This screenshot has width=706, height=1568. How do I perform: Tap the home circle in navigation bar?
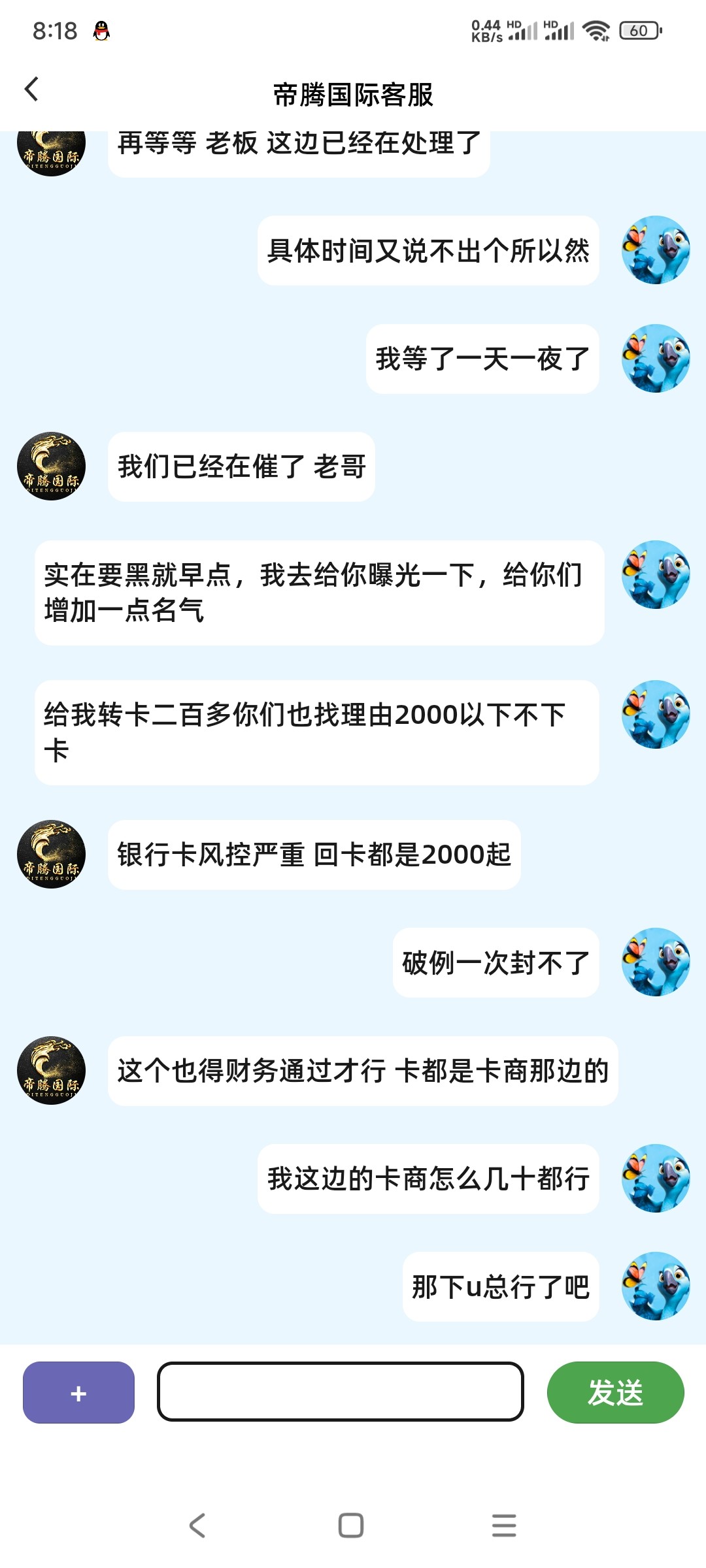tap(348, 1527)
